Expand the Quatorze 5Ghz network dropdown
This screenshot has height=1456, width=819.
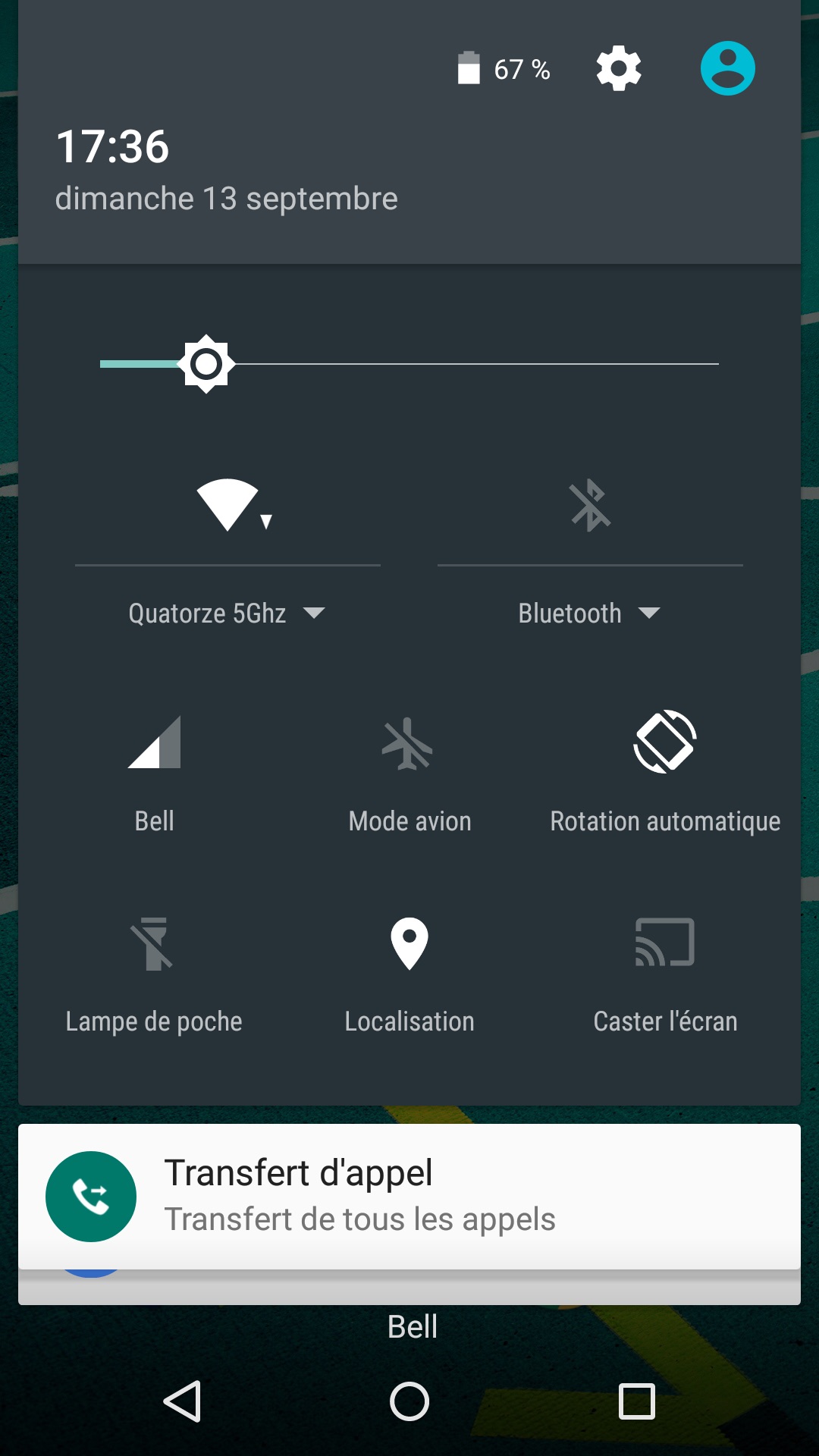(227, 613)
